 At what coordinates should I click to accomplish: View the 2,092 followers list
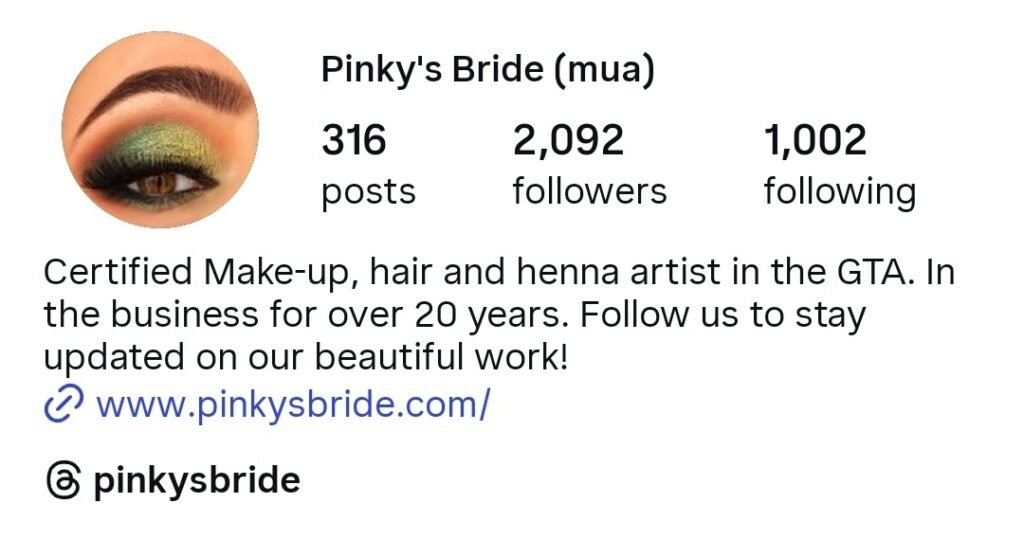[x=589, y=165]
